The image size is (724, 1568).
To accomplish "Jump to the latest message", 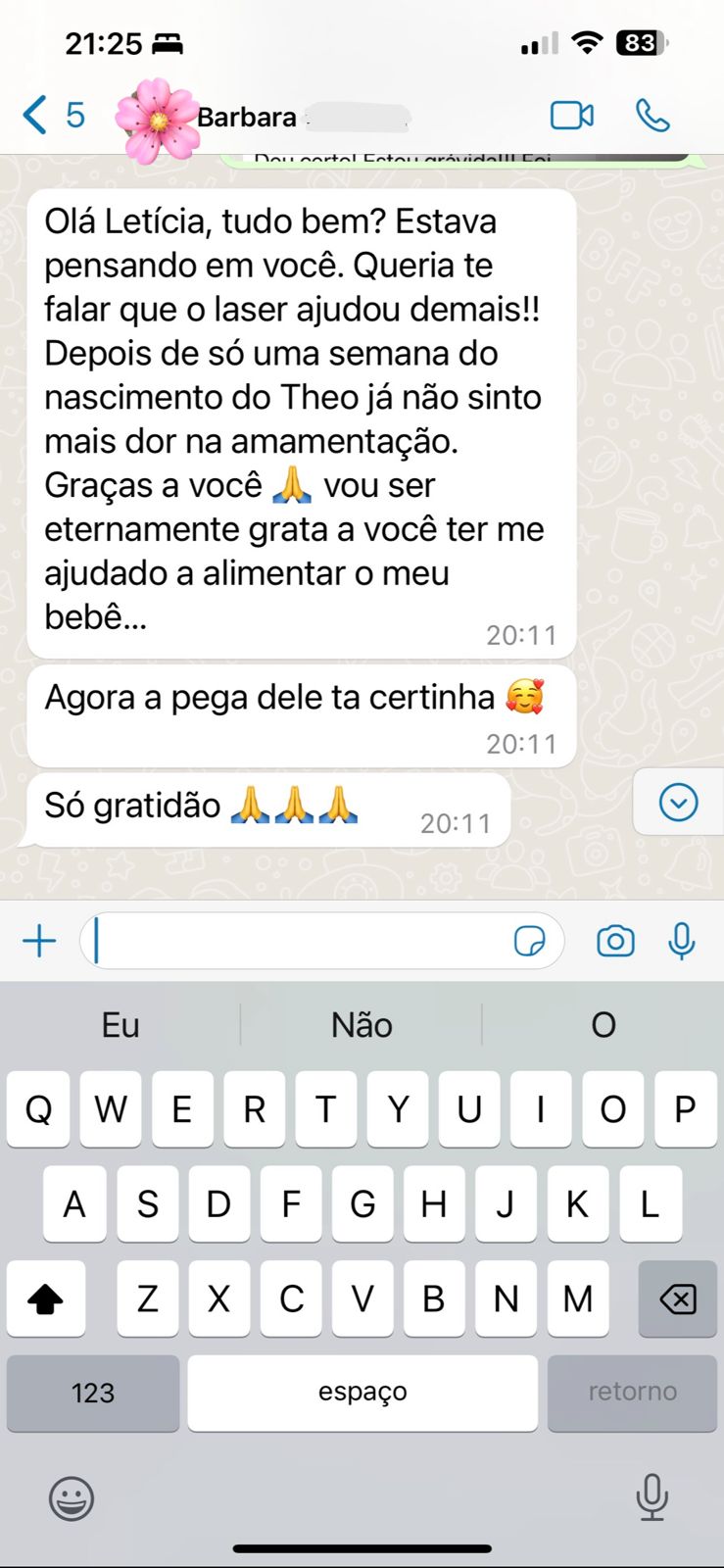I will point(678,803).
